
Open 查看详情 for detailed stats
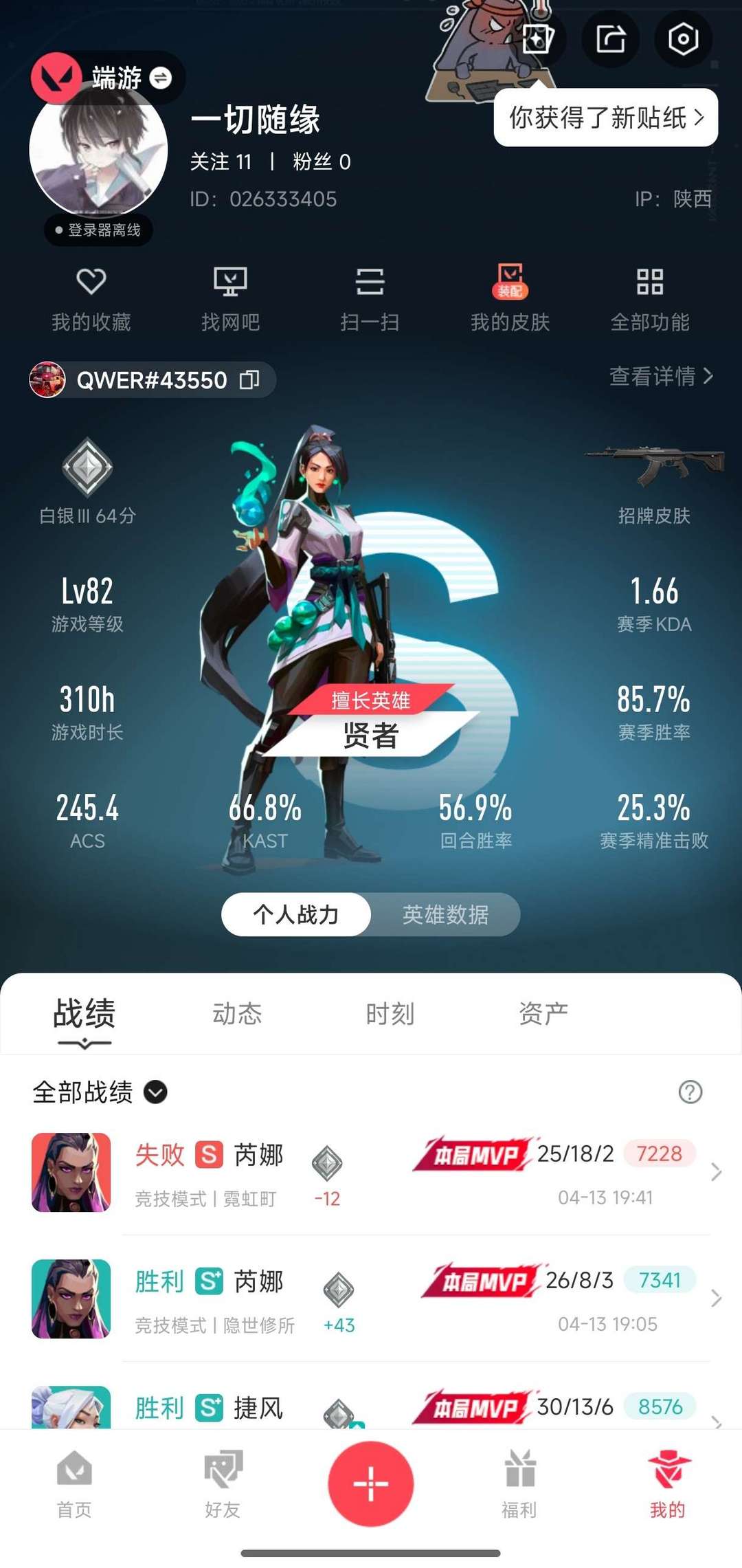tap(661, 376)
